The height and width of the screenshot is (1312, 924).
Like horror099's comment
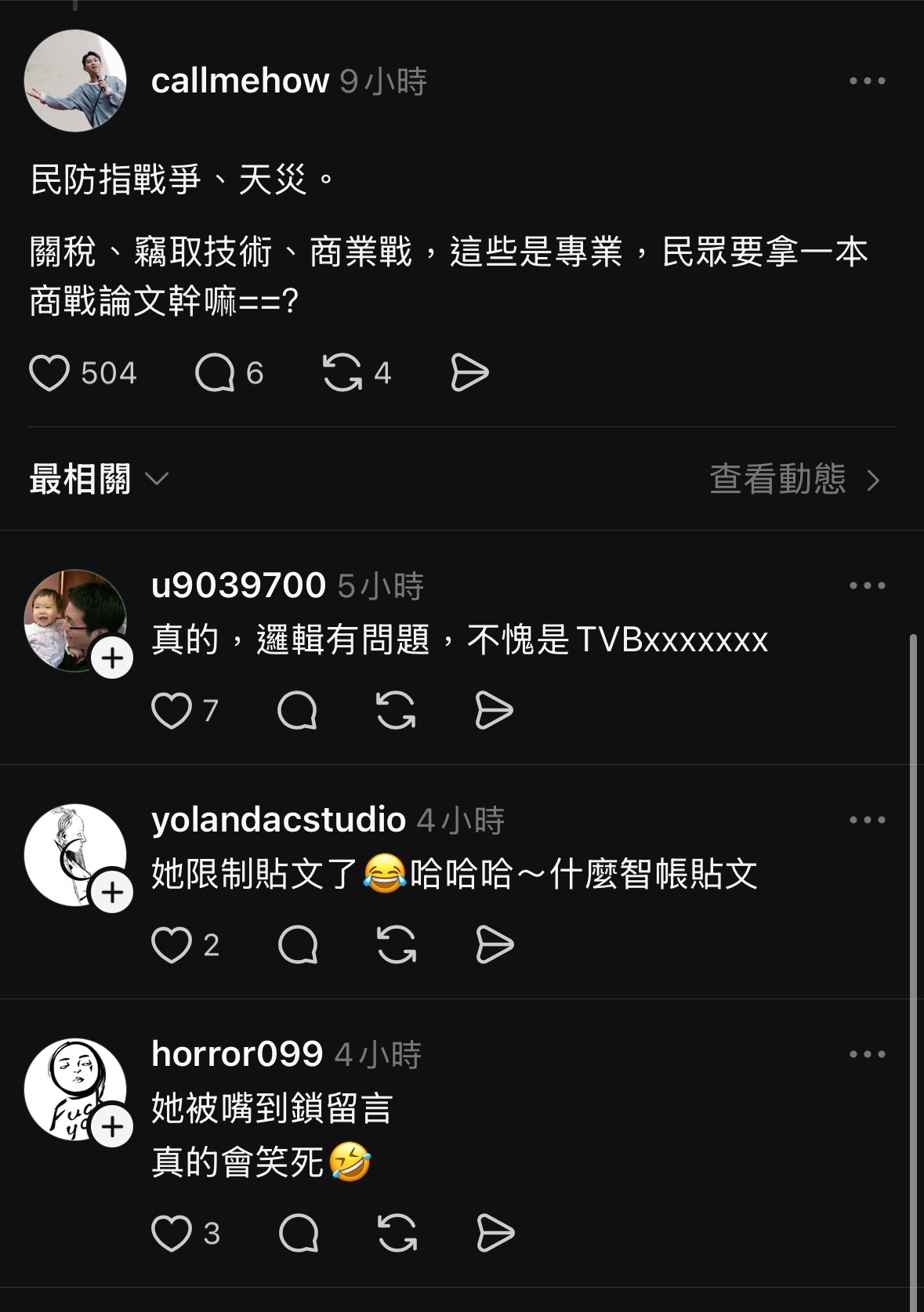click(172, 1234)
